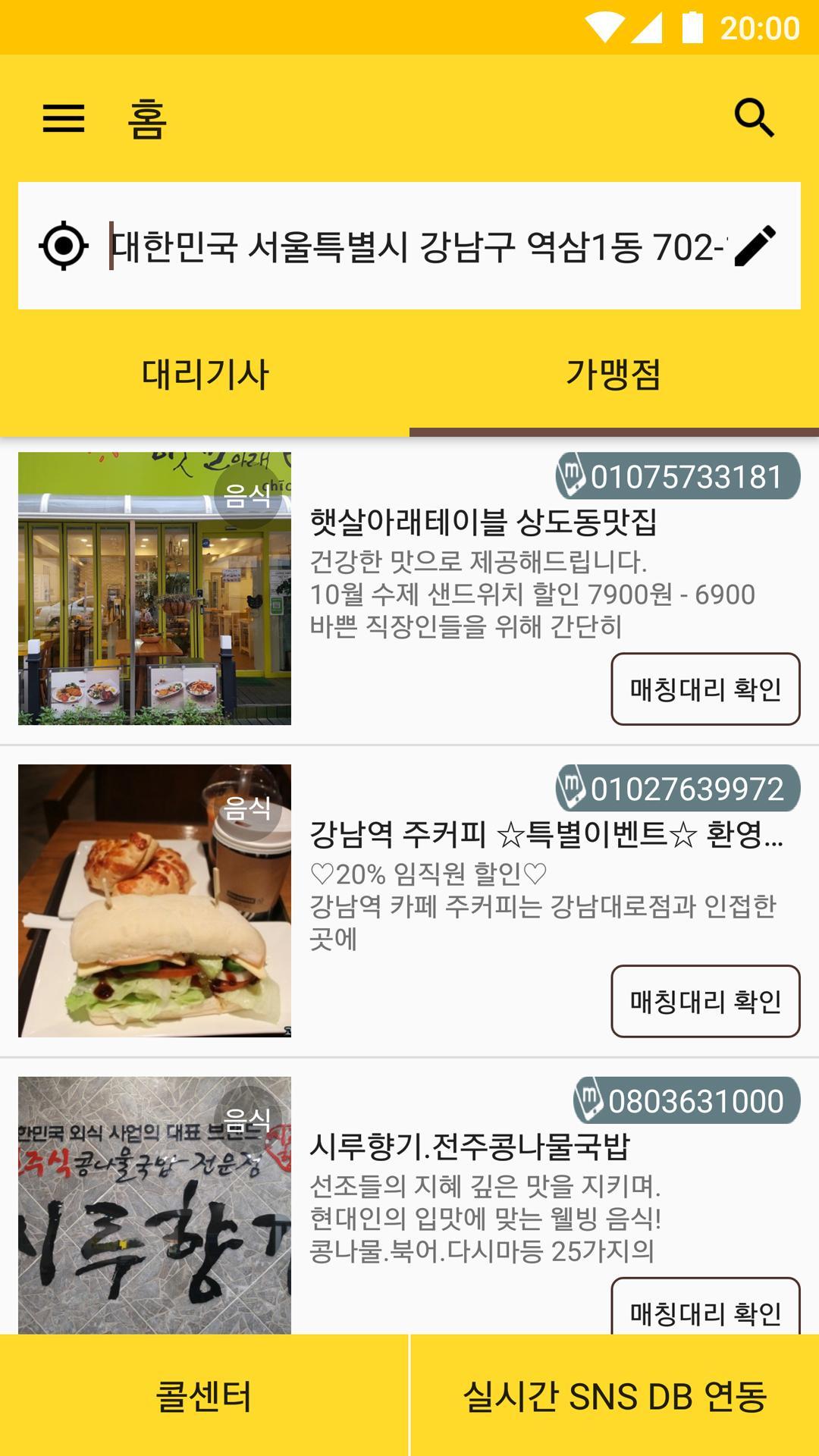Open the hamburger drawer menu
Screen dimensions: 819x1456
click(x=64, y=118)
